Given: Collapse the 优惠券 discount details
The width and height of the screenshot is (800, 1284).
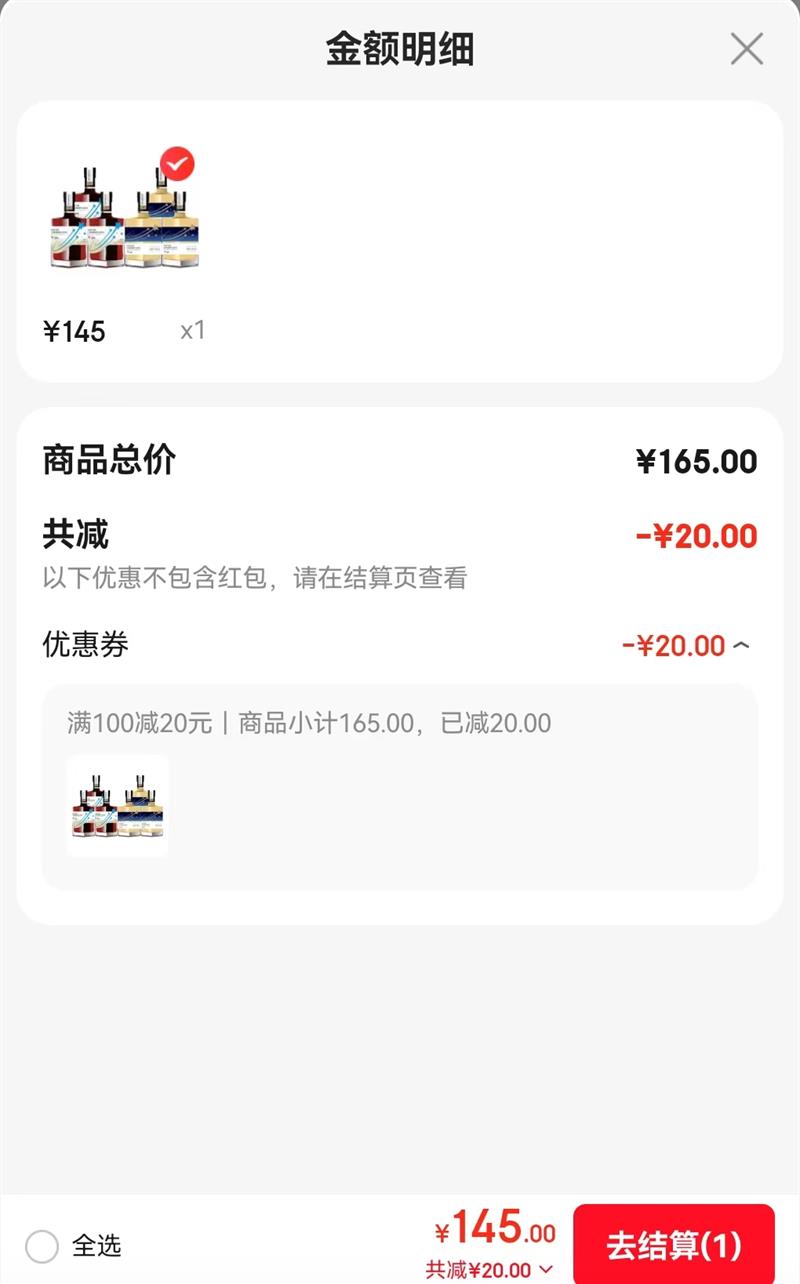Looking at the screenshot, I should [740, 646].
